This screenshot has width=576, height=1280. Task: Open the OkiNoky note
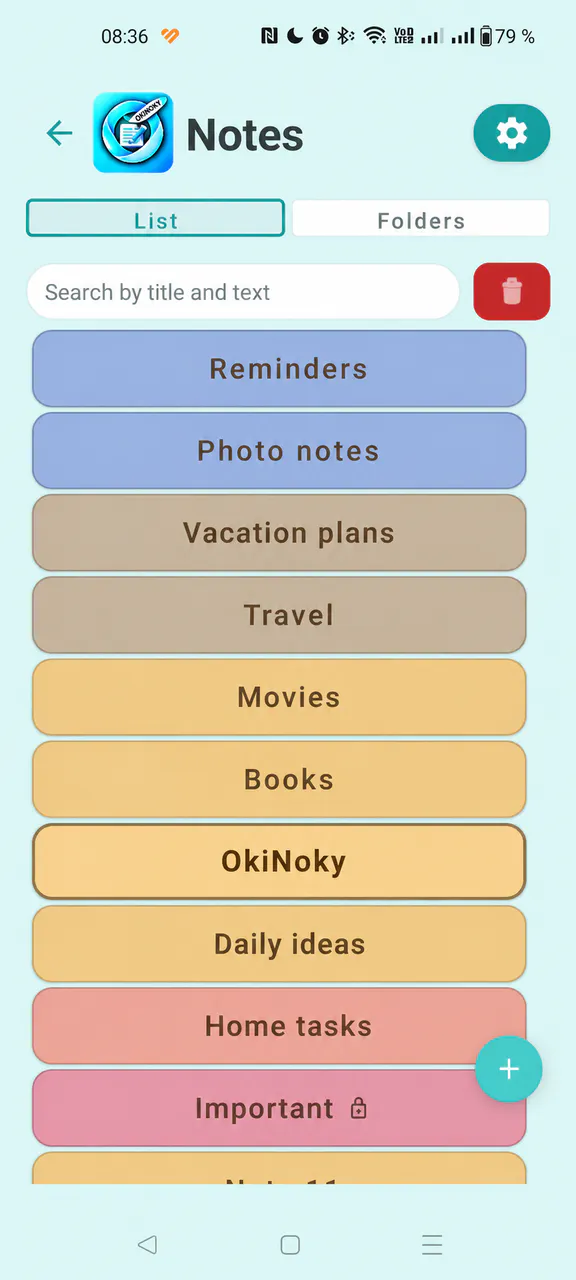(x=279, y=861)
